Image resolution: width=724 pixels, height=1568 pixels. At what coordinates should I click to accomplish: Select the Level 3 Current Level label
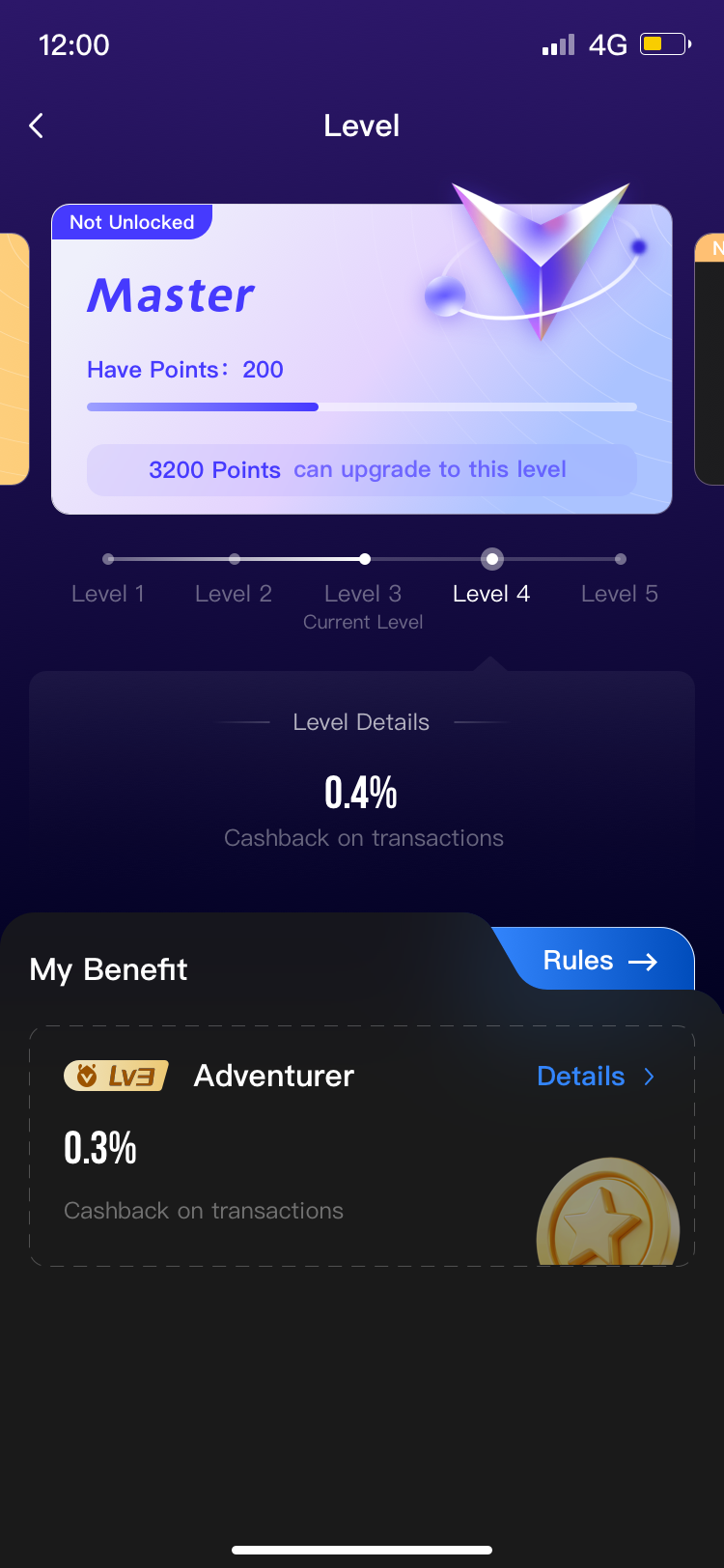click(x=363, y=605)
